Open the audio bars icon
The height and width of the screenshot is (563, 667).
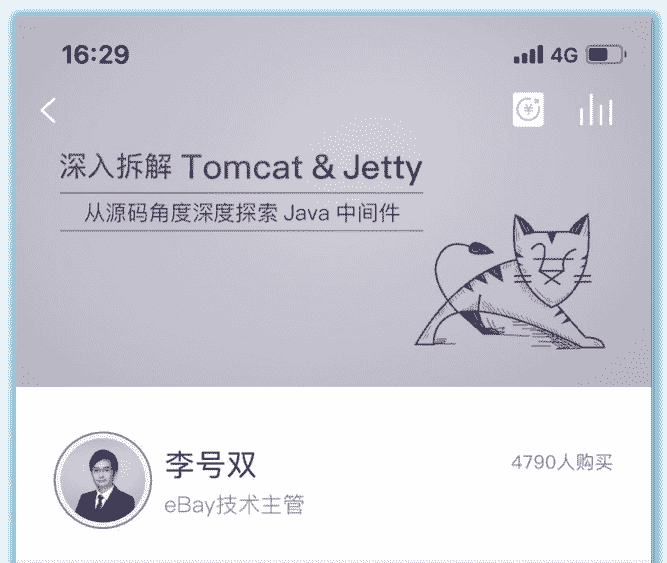(x=595, y=110)
